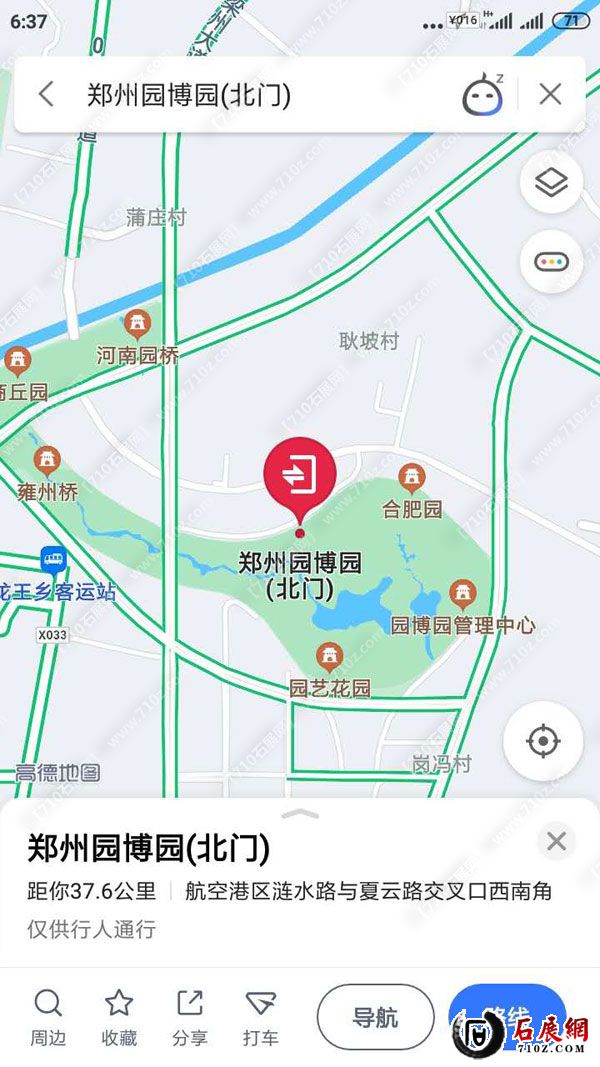The height and width of the screenshot is (1067, 600).
Task: Close the 郑州园博园(北门) info card
Action: [556, 842]
